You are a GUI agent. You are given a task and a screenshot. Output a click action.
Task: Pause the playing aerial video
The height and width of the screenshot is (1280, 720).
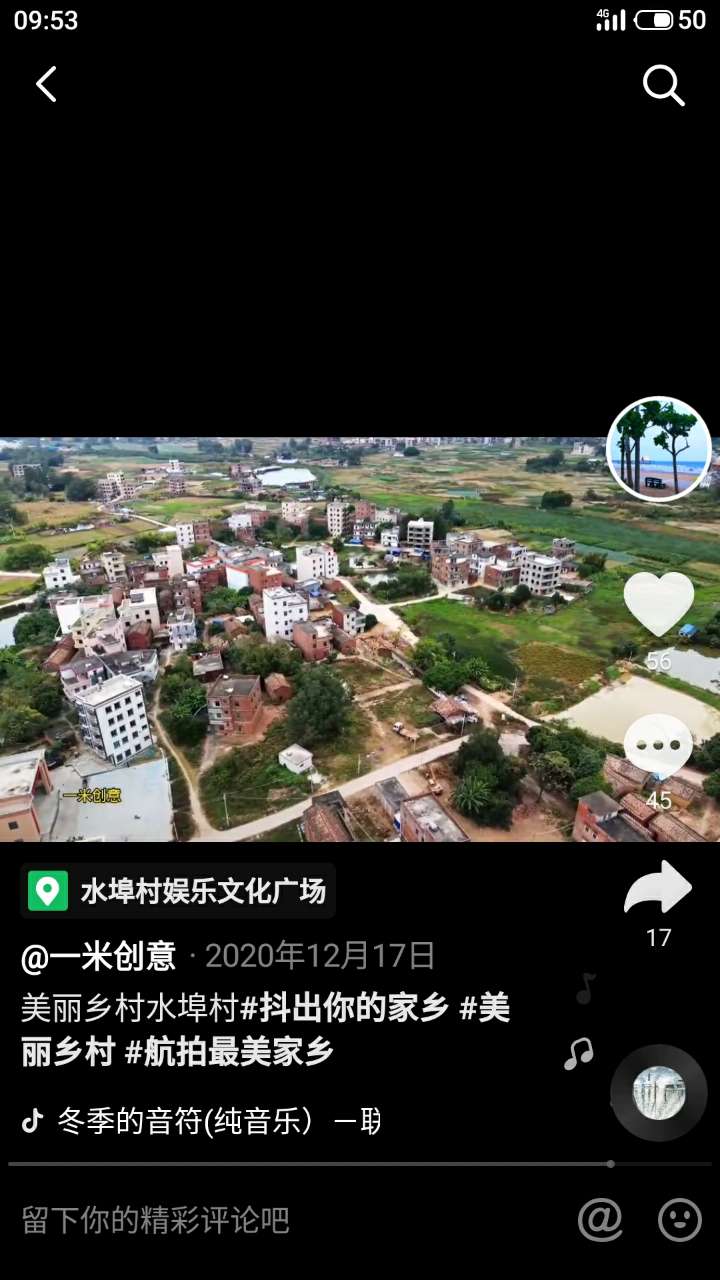coord(330,640)
